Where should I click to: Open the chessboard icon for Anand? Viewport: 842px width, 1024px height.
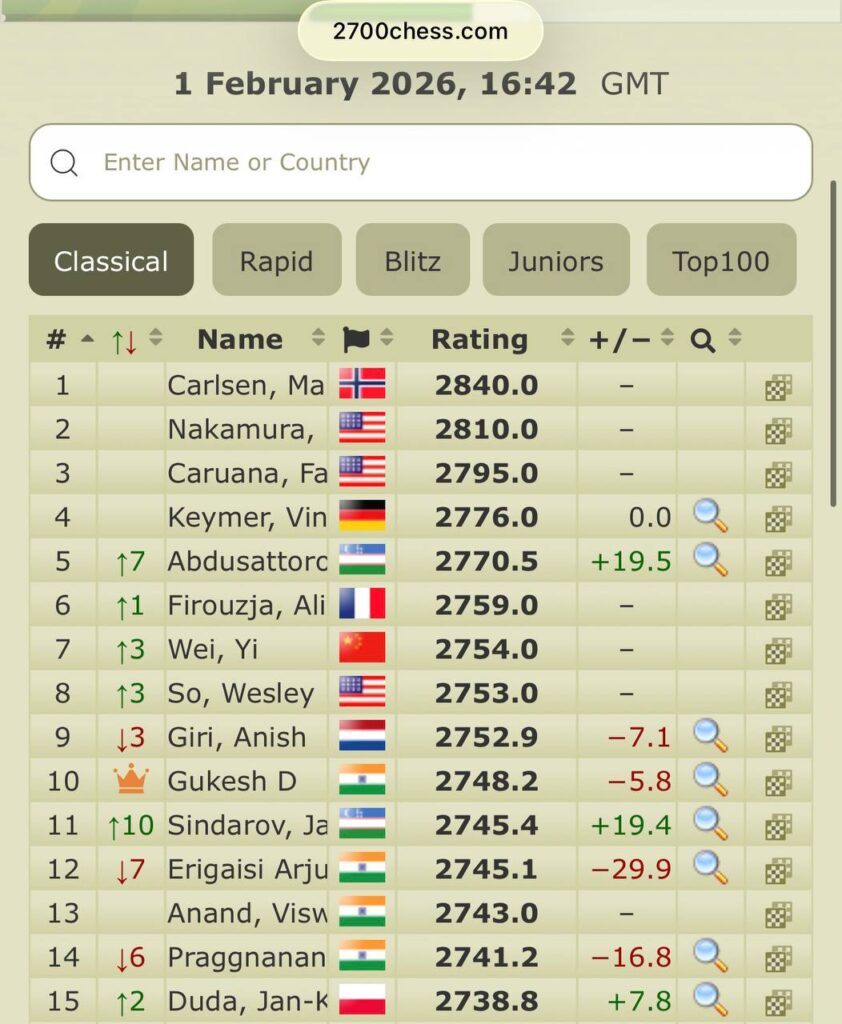pos(778,914)
